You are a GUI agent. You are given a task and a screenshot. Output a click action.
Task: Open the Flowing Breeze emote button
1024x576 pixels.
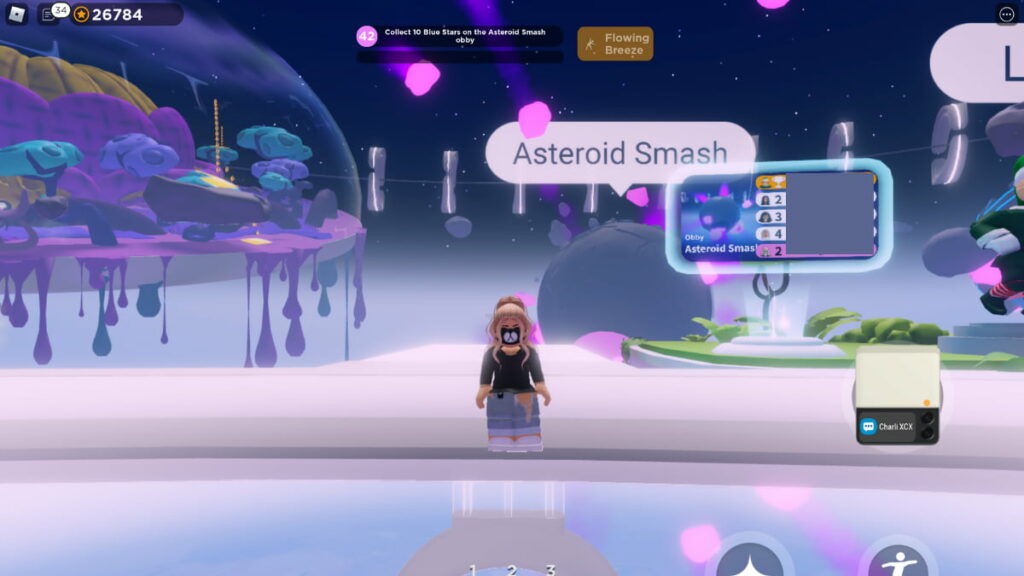pos(615,44)
